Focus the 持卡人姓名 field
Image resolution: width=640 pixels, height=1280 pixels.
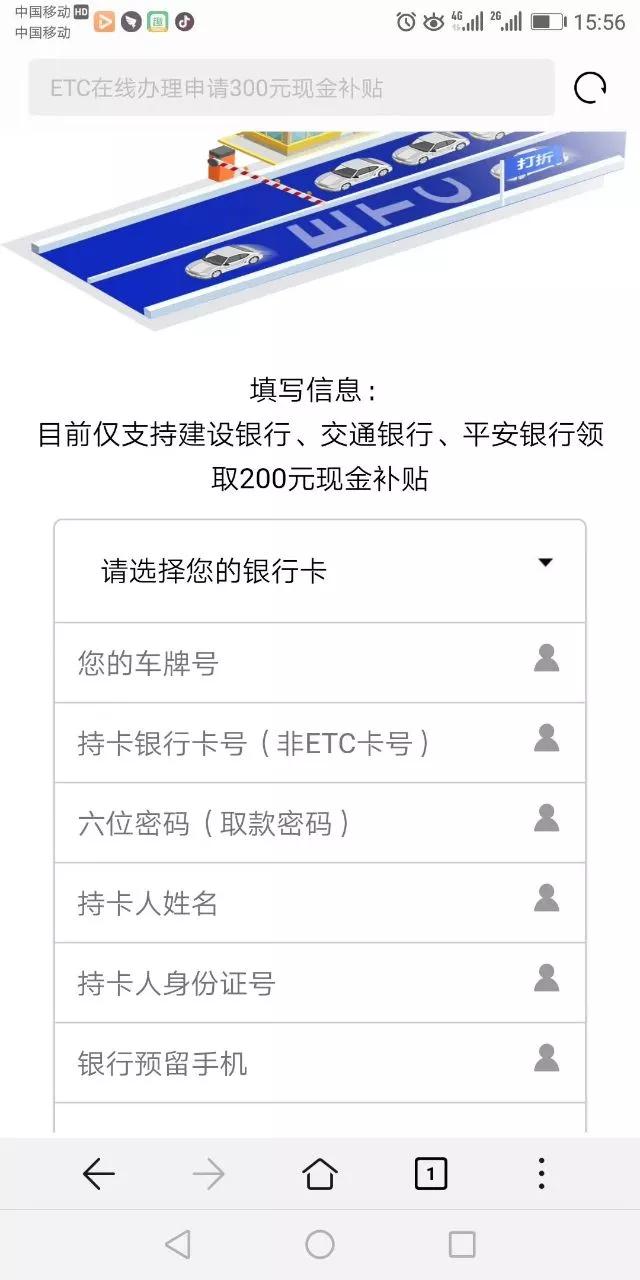300,903
